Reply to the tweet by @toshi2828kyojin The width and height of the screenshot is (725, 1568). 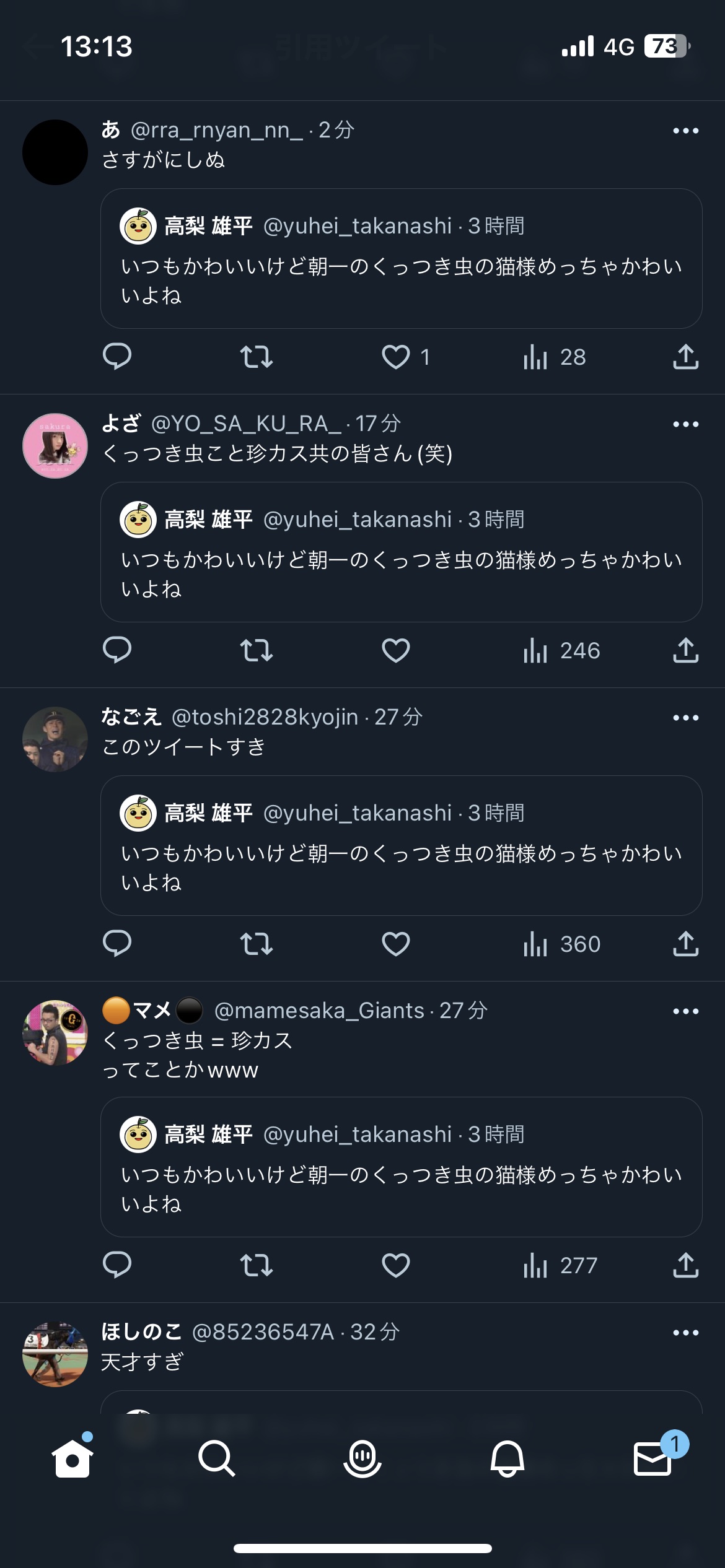coord(116,944)
